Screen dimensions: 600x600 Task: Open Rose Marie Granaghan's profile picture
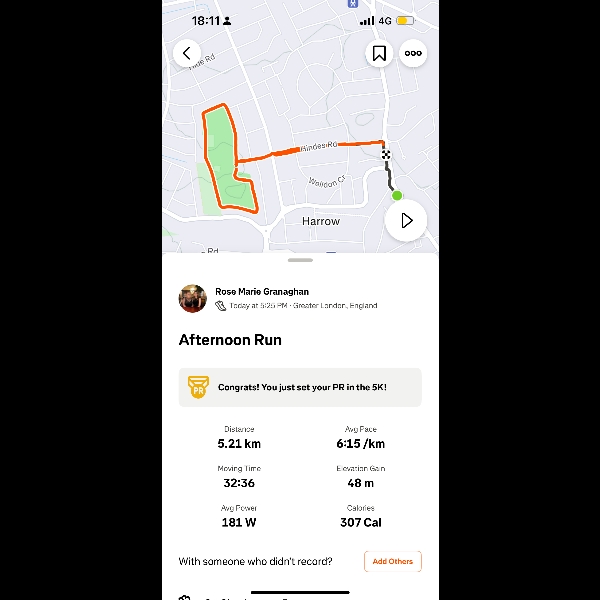click(192, 298)
